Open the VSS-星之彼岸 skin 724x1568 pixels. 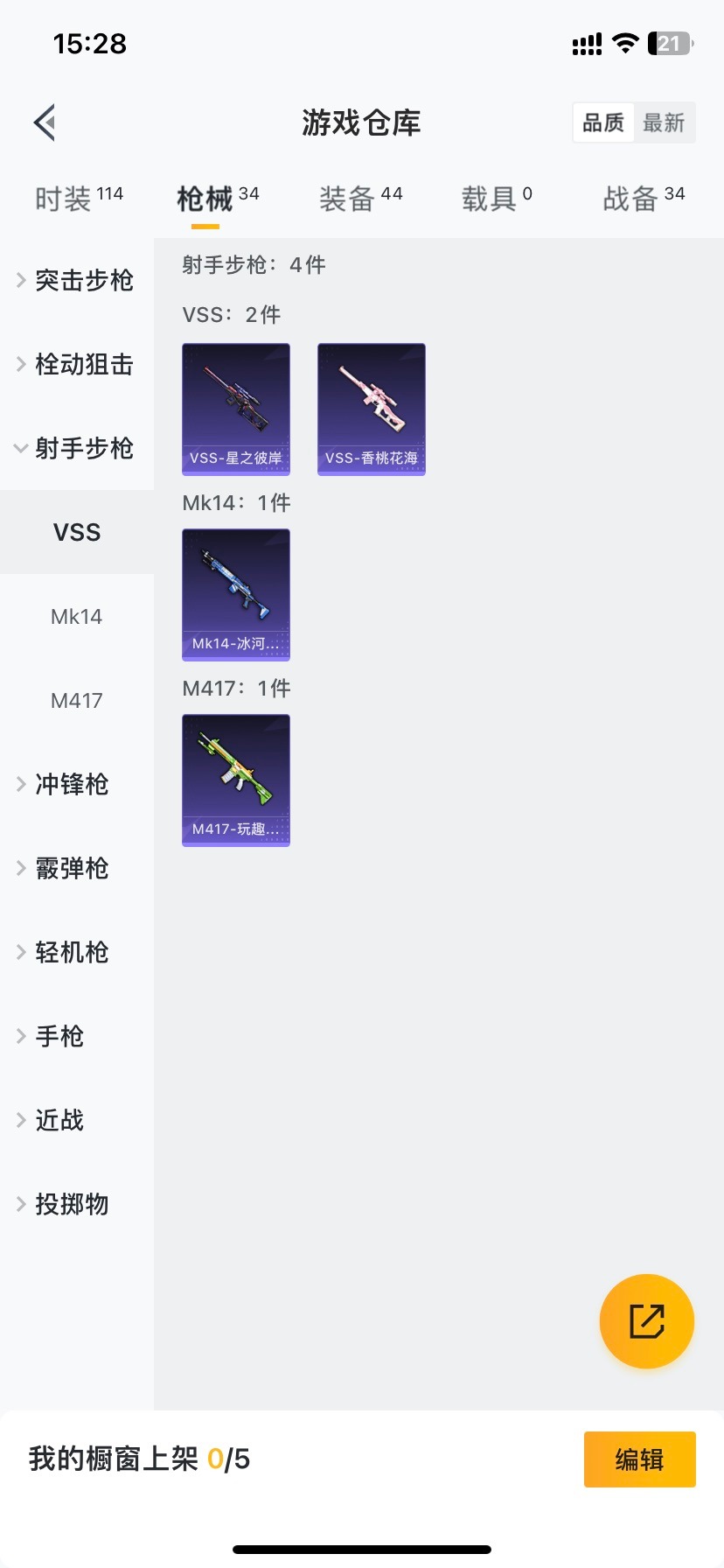click(x=236, y=409)
